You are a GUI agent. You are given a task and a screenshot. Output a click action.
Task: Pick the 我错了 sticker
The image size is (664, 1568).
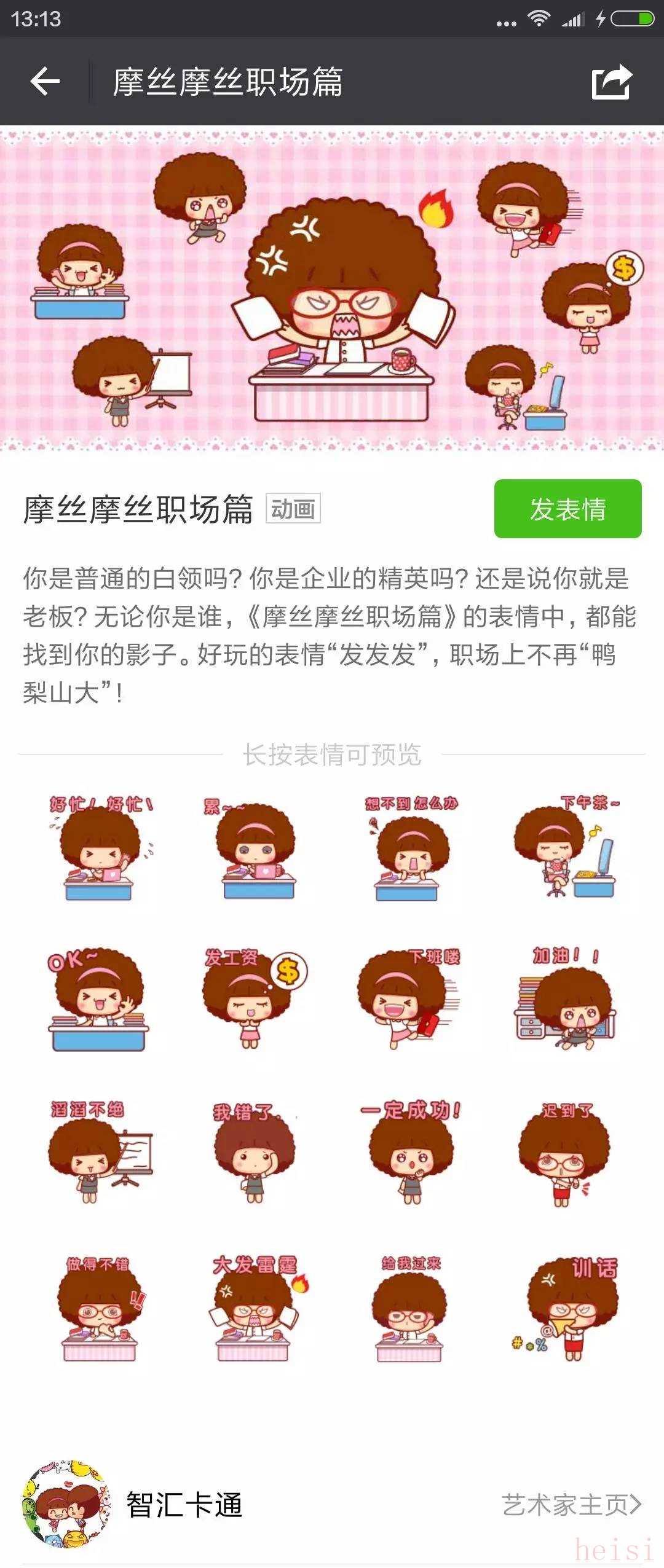pos(254,1153)
